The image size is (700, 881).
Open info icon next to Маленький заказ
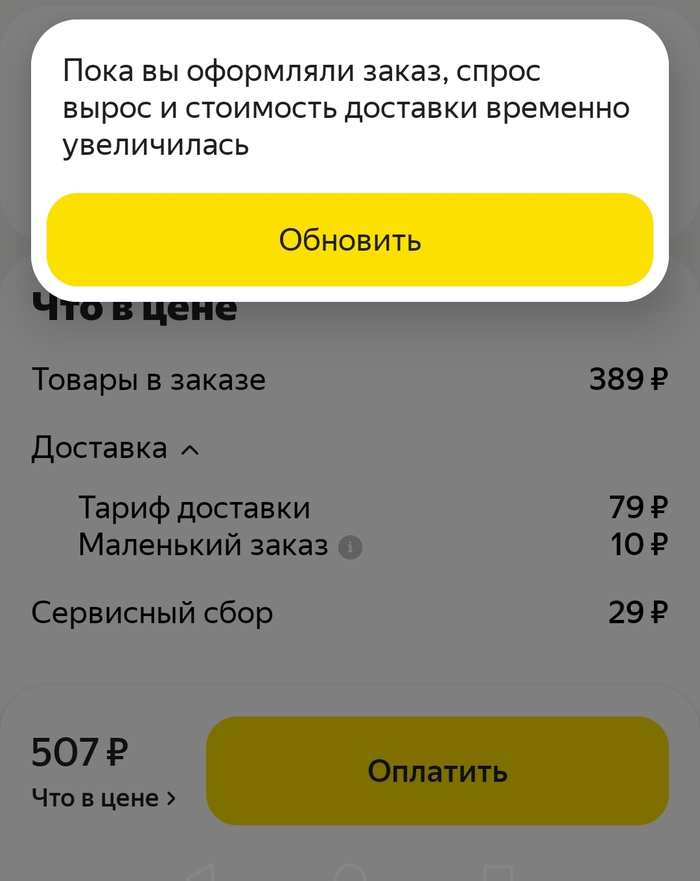350,547
